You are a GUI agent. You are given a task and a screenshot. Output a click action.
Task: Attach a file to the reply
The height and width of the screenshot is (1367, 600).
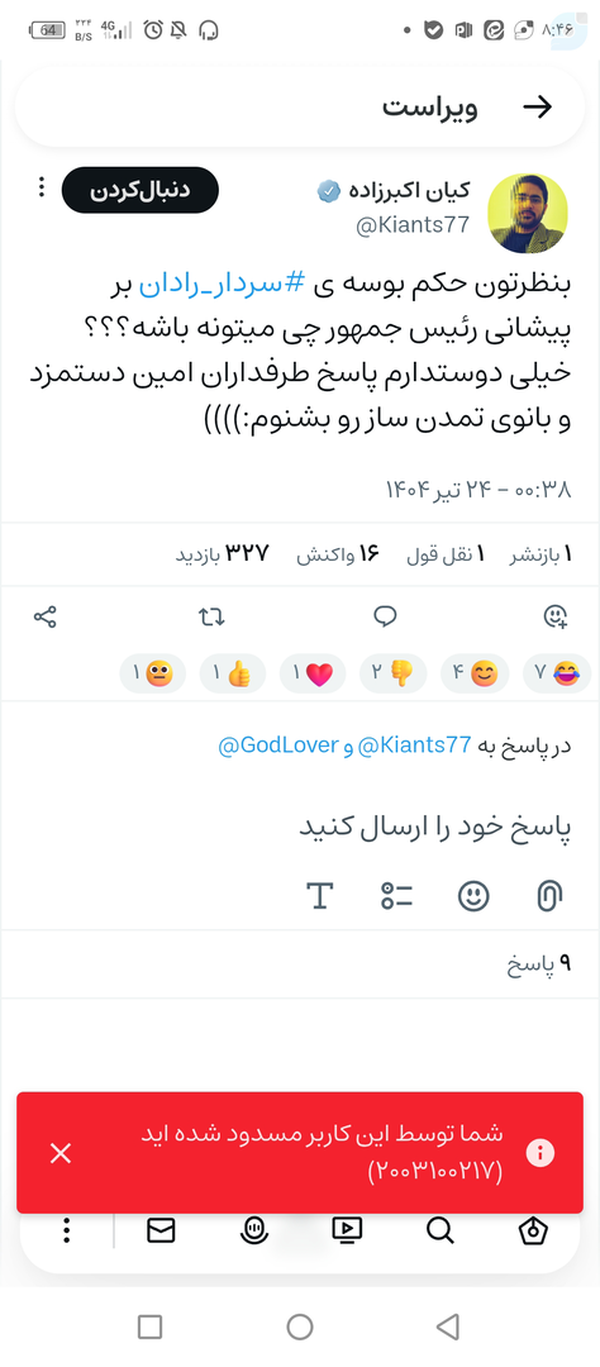click(548, 895)
